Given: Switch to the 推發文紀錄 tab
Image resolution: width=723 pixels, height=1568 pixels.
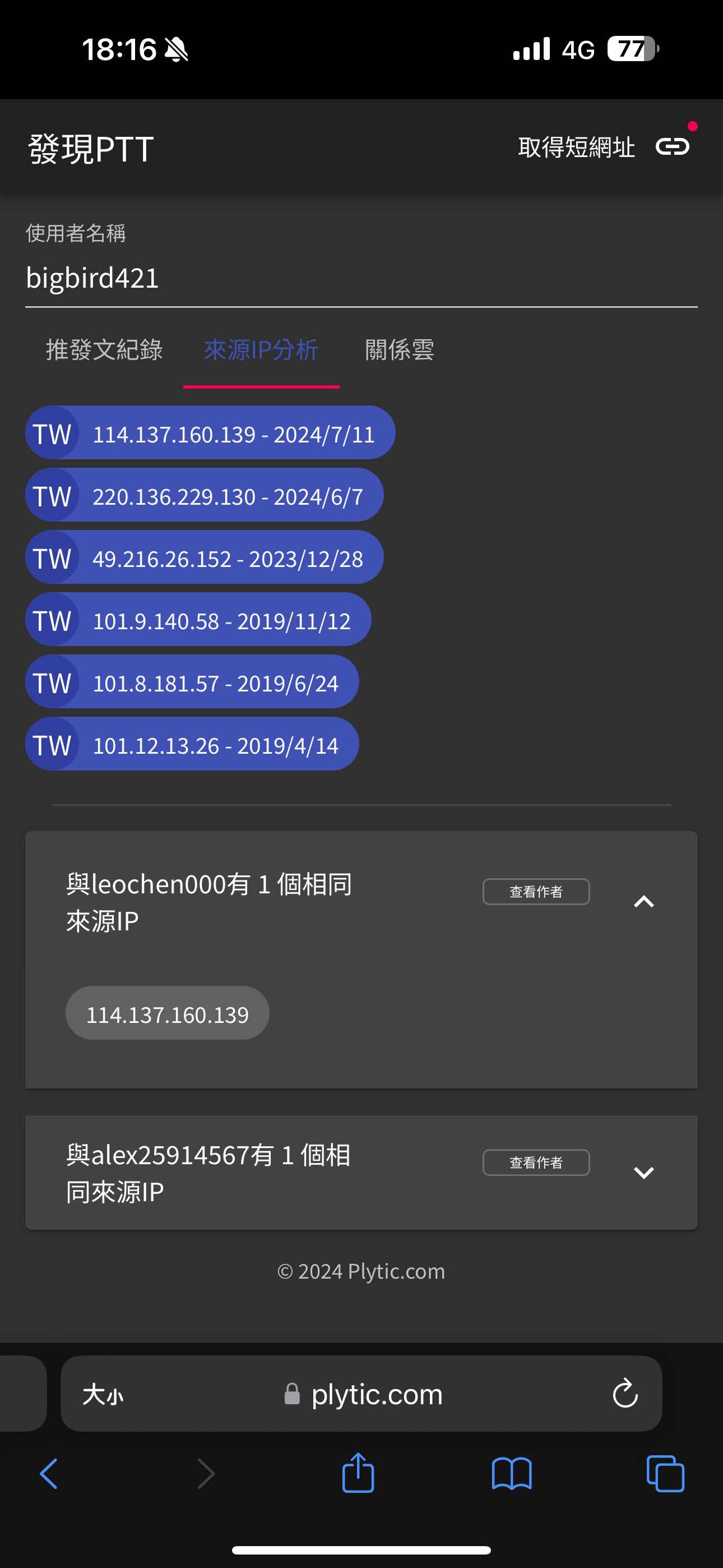Looking at the screenshot, I should click(104, 350).
